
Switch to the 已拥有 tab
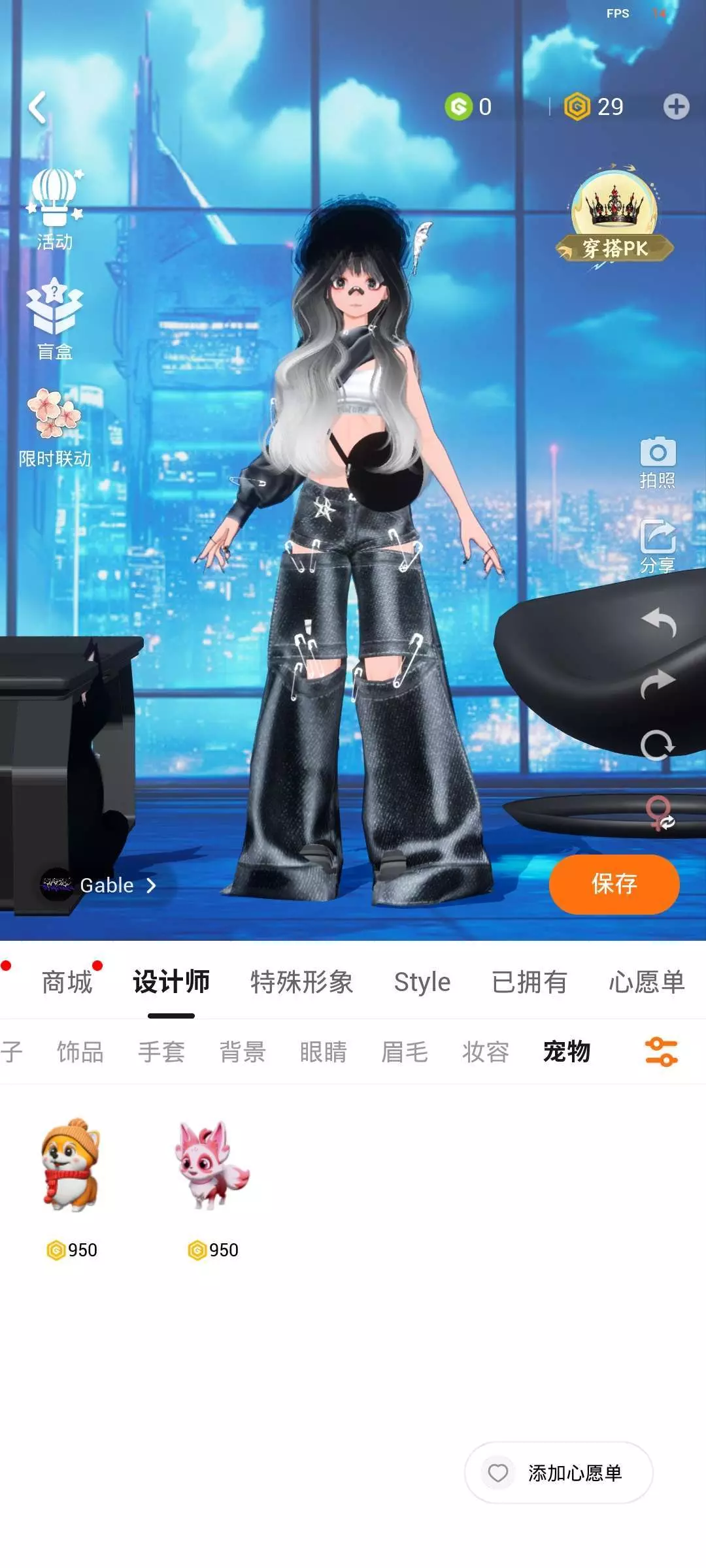pyautogui.click(x=529, y=982)
